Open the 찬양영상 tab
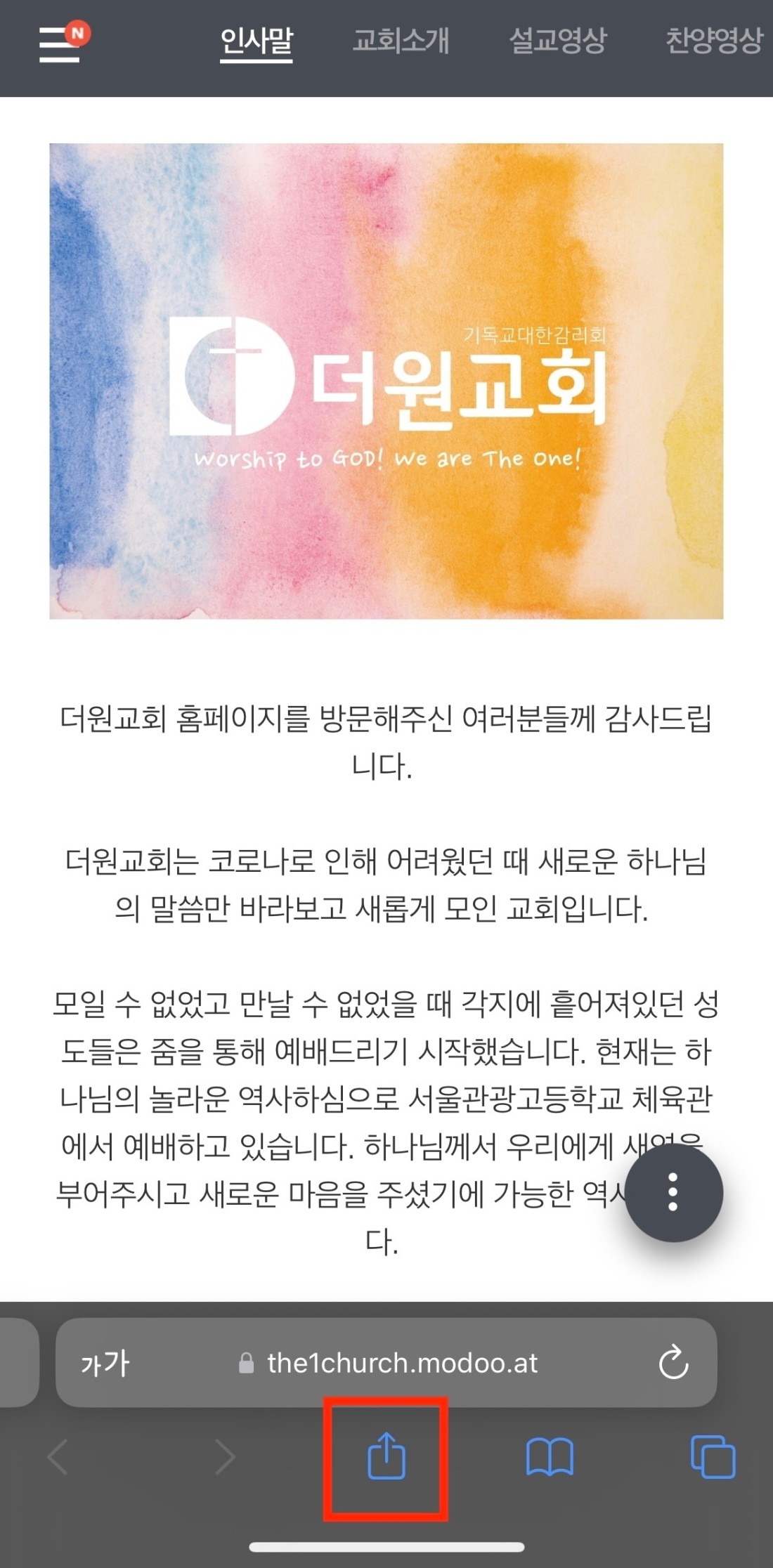 coord(713,41)
